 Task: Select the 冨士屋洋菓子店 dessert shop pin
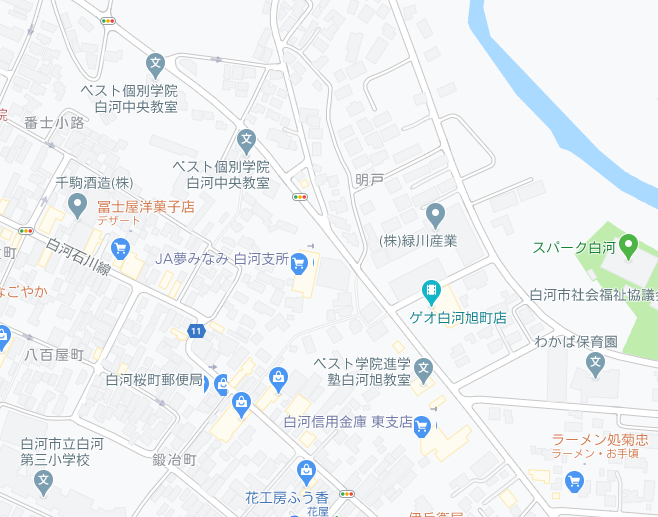click(x=121, y=247)
